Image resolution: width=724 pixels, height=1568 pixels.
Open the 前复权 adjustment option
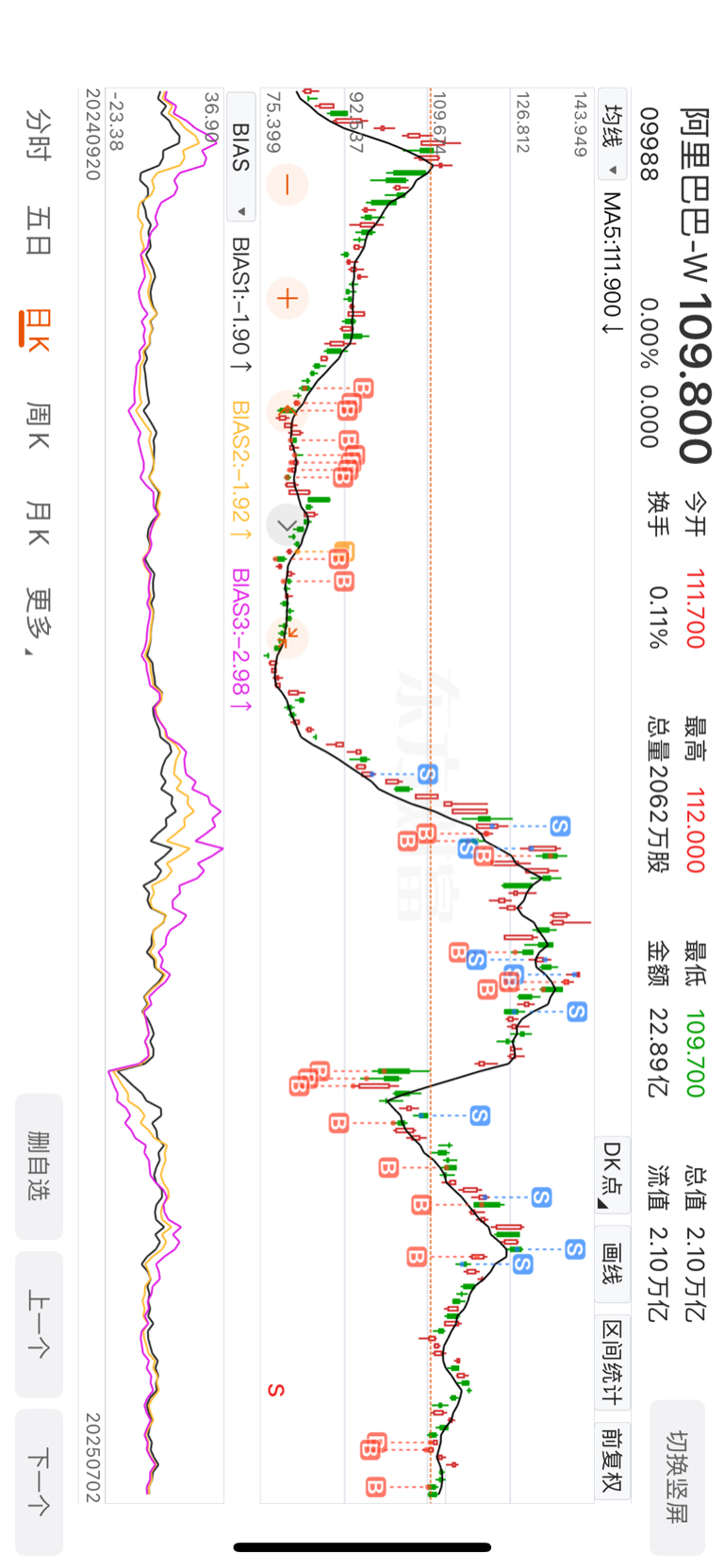612,1460
